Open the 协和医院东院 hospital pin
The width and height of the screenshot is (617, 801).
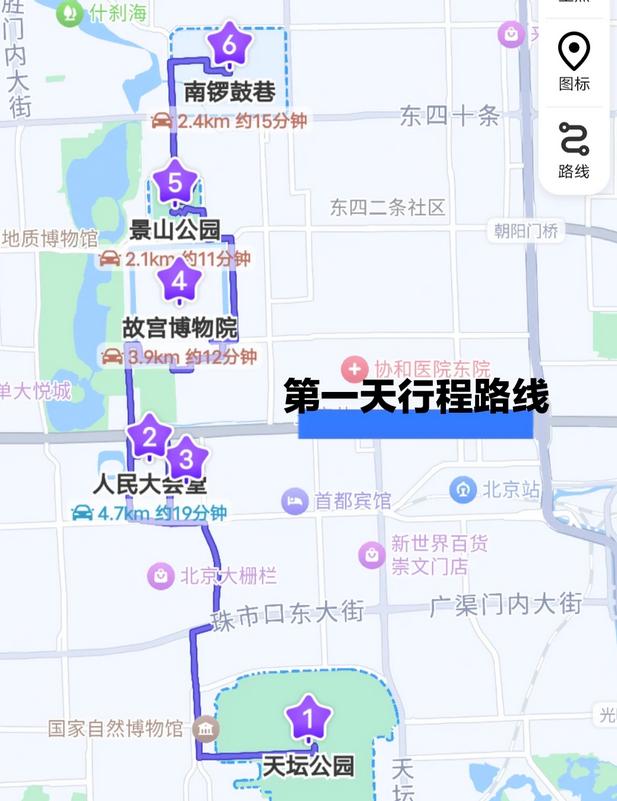[355, 368]
